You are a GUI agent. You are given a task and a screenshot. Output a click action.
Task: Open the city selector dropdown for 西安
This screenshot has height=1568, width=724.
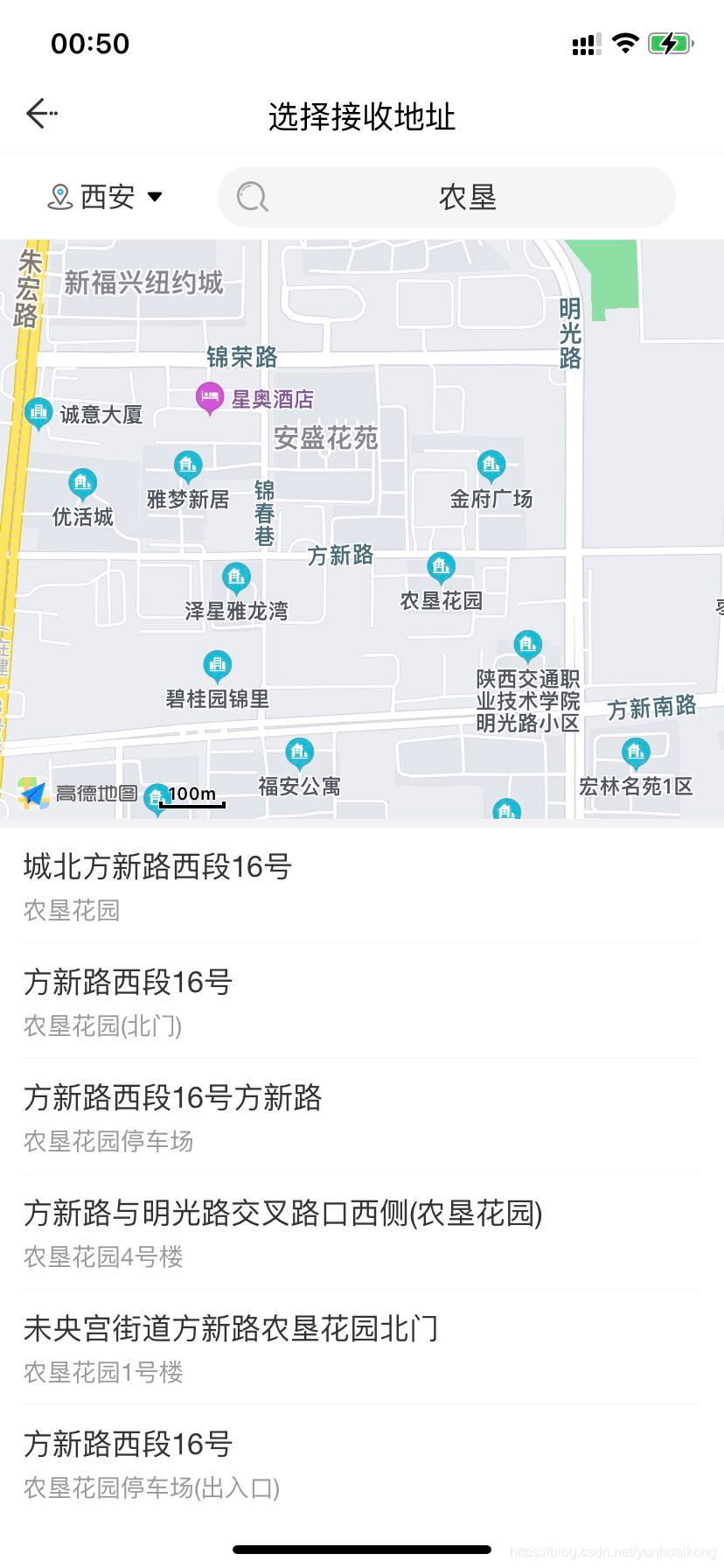[154, 197]
